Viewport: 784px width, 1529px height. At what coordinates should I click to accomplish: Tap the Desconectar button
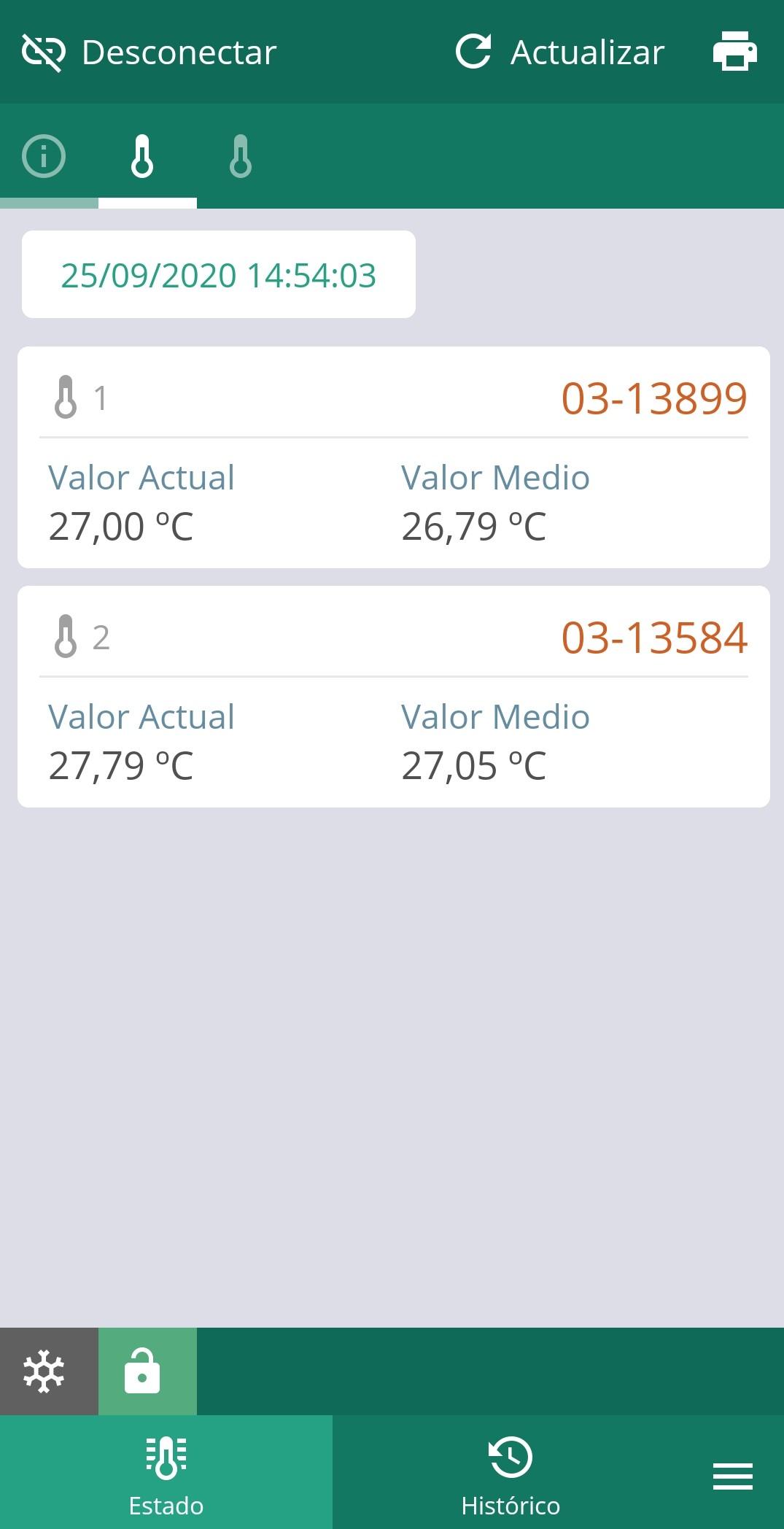coord(150,53)
